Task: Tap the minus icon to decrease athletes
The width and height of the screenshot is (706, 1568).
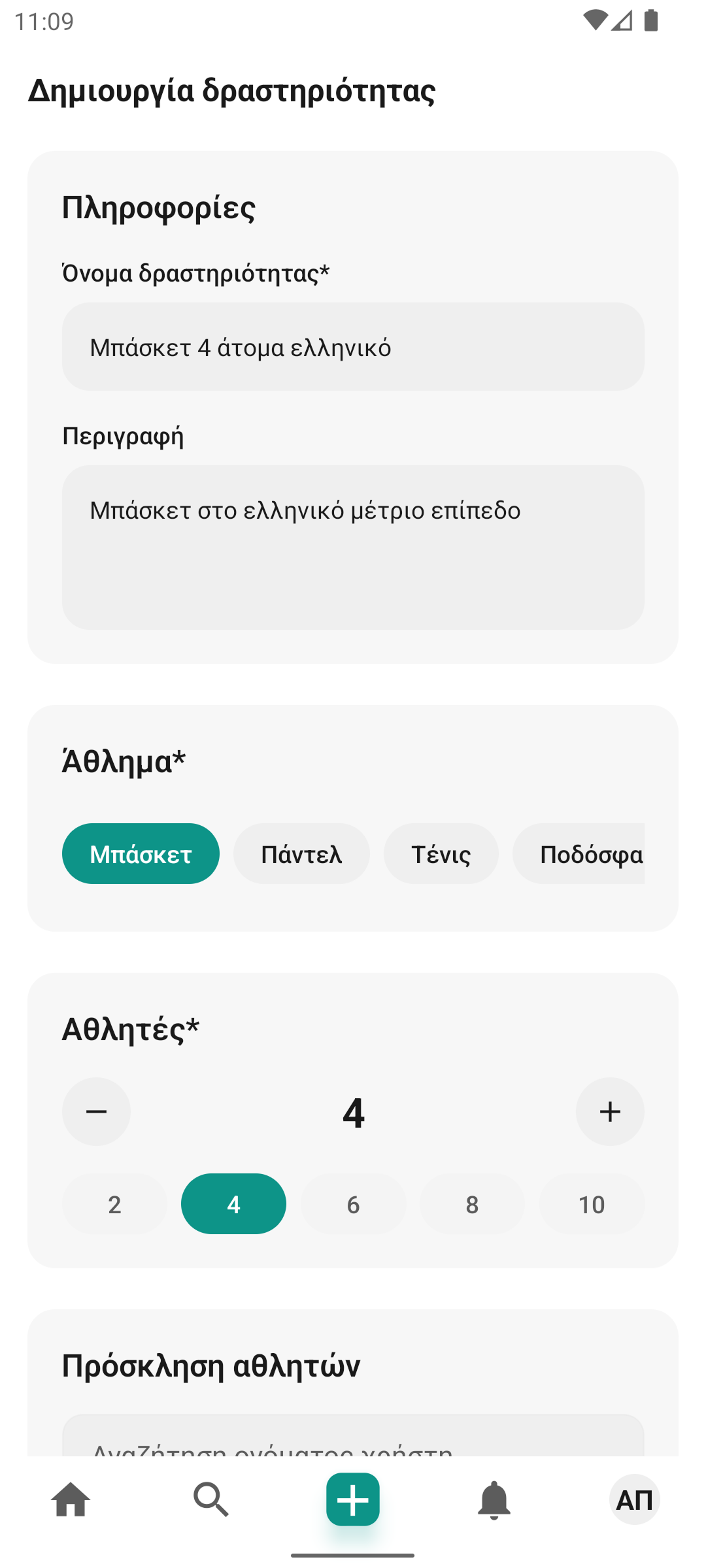Action: (96, 1111)
